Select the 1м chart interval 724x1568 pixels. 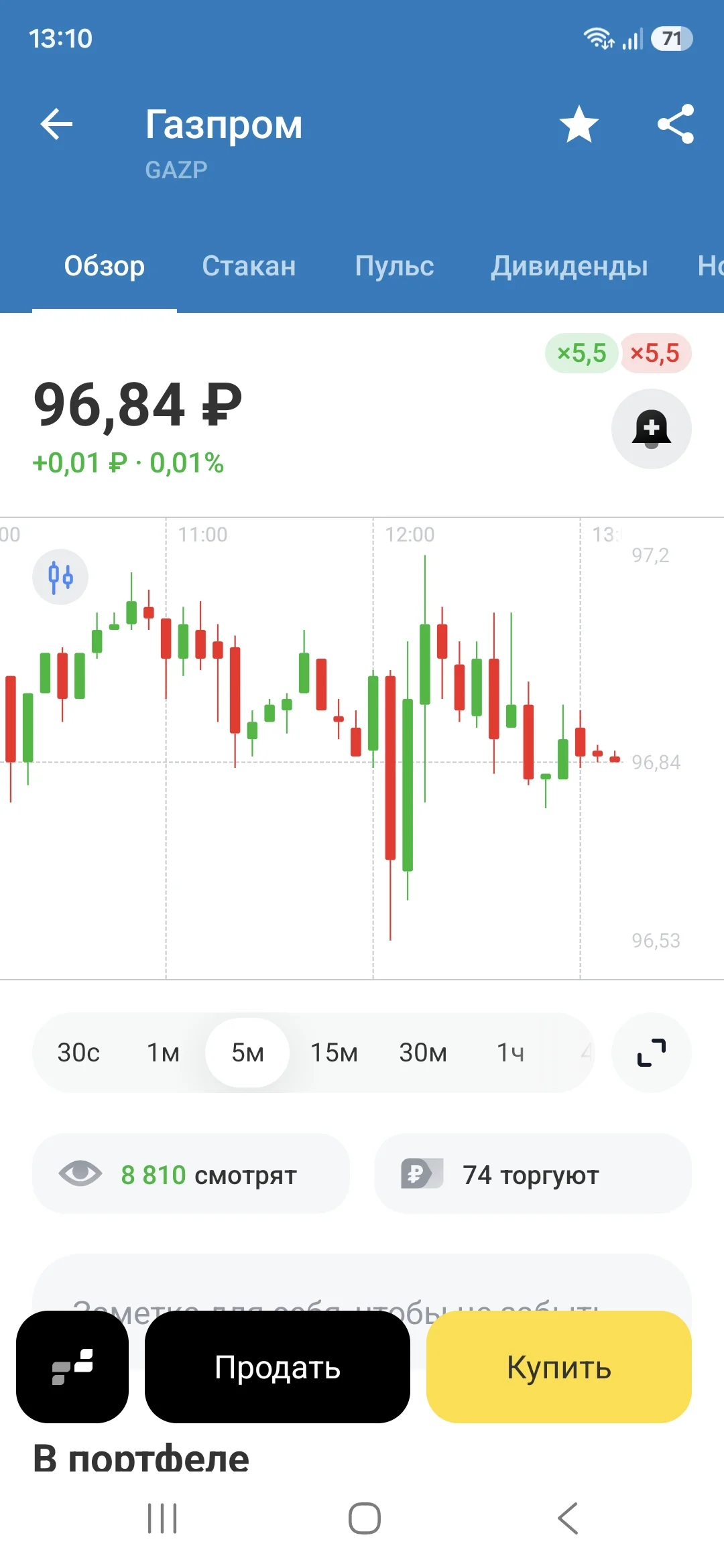pyautogui.click(x=163, y=1053)
